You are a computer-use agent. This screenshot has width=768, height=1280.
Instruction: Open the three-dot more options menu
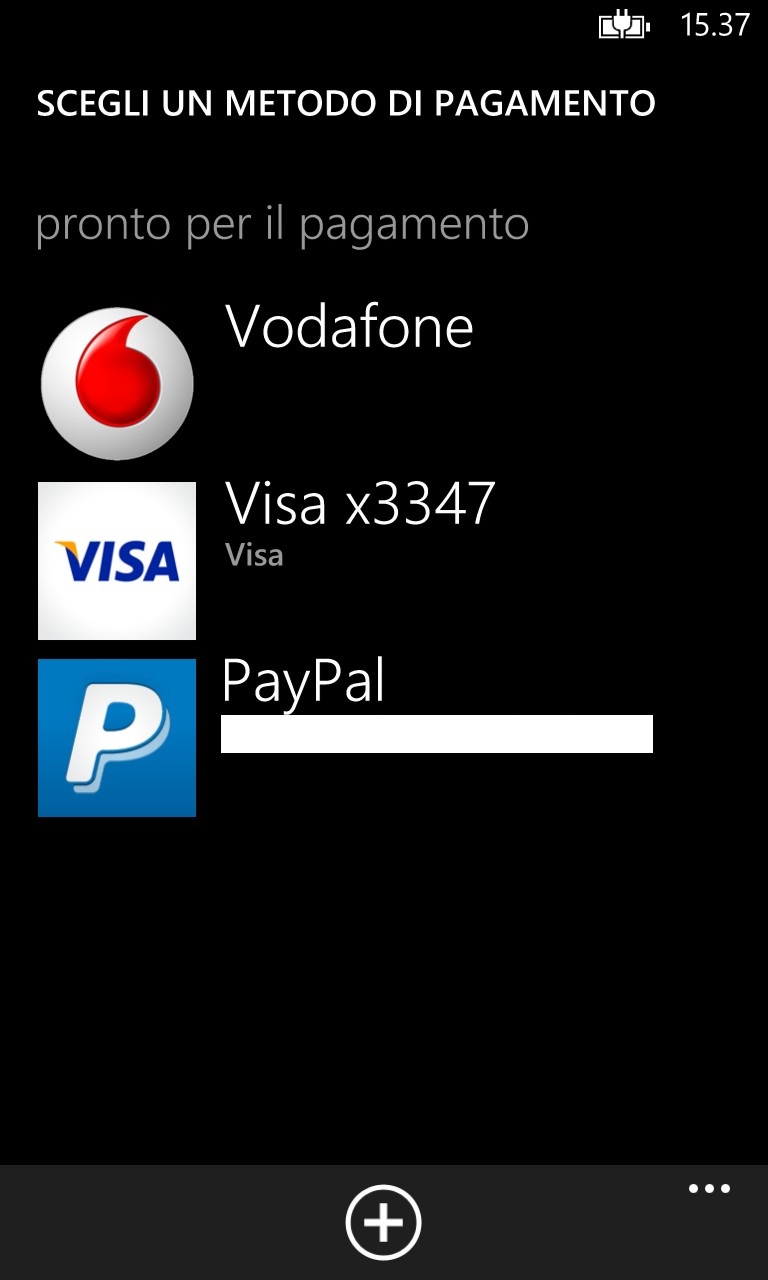[x=709, y=1189]
